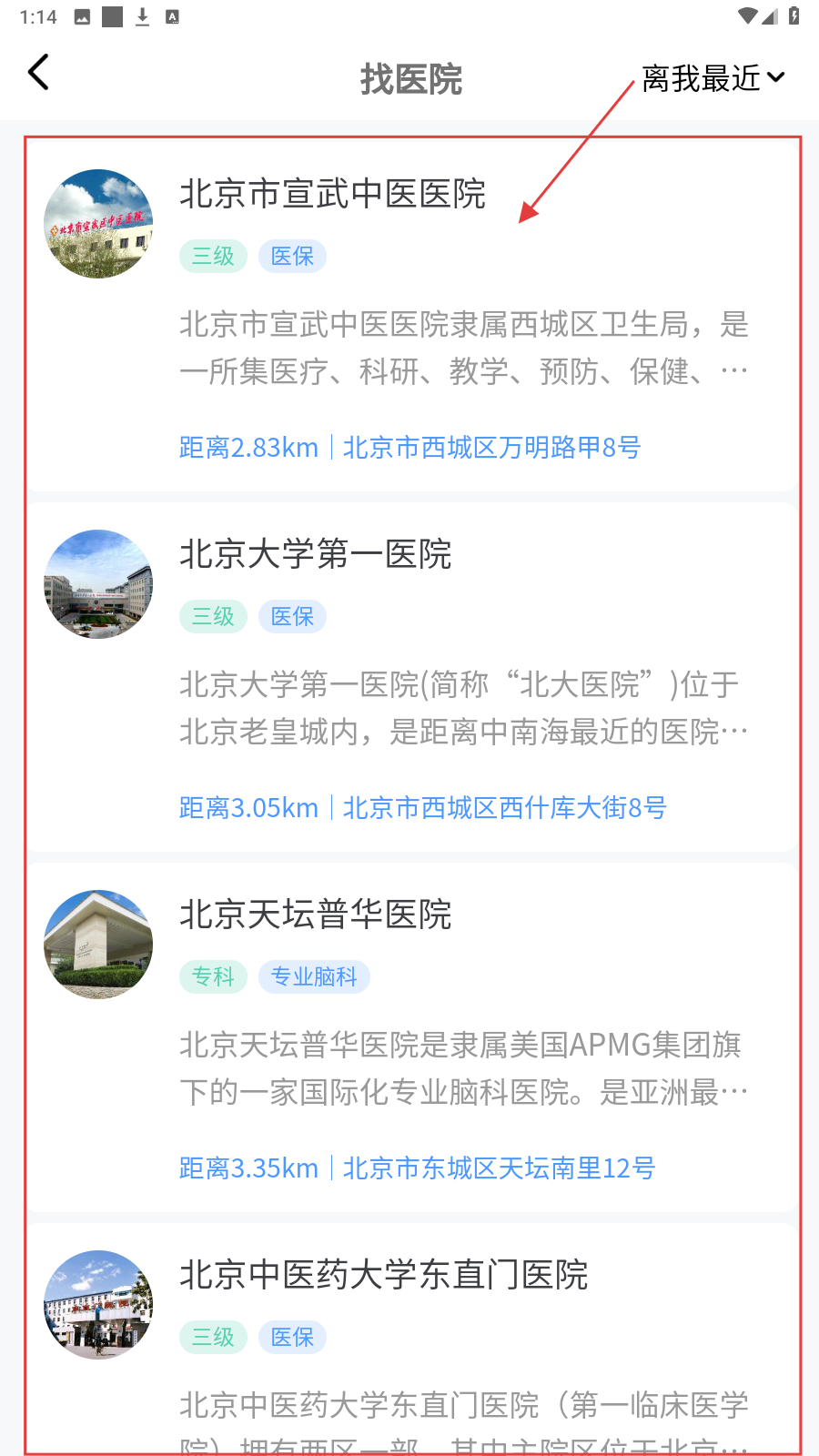The height and width of the screenshot is (1456, 819).
Task: Open the 离我最近 sort dropdown
Action: click(x=713, y=79)
